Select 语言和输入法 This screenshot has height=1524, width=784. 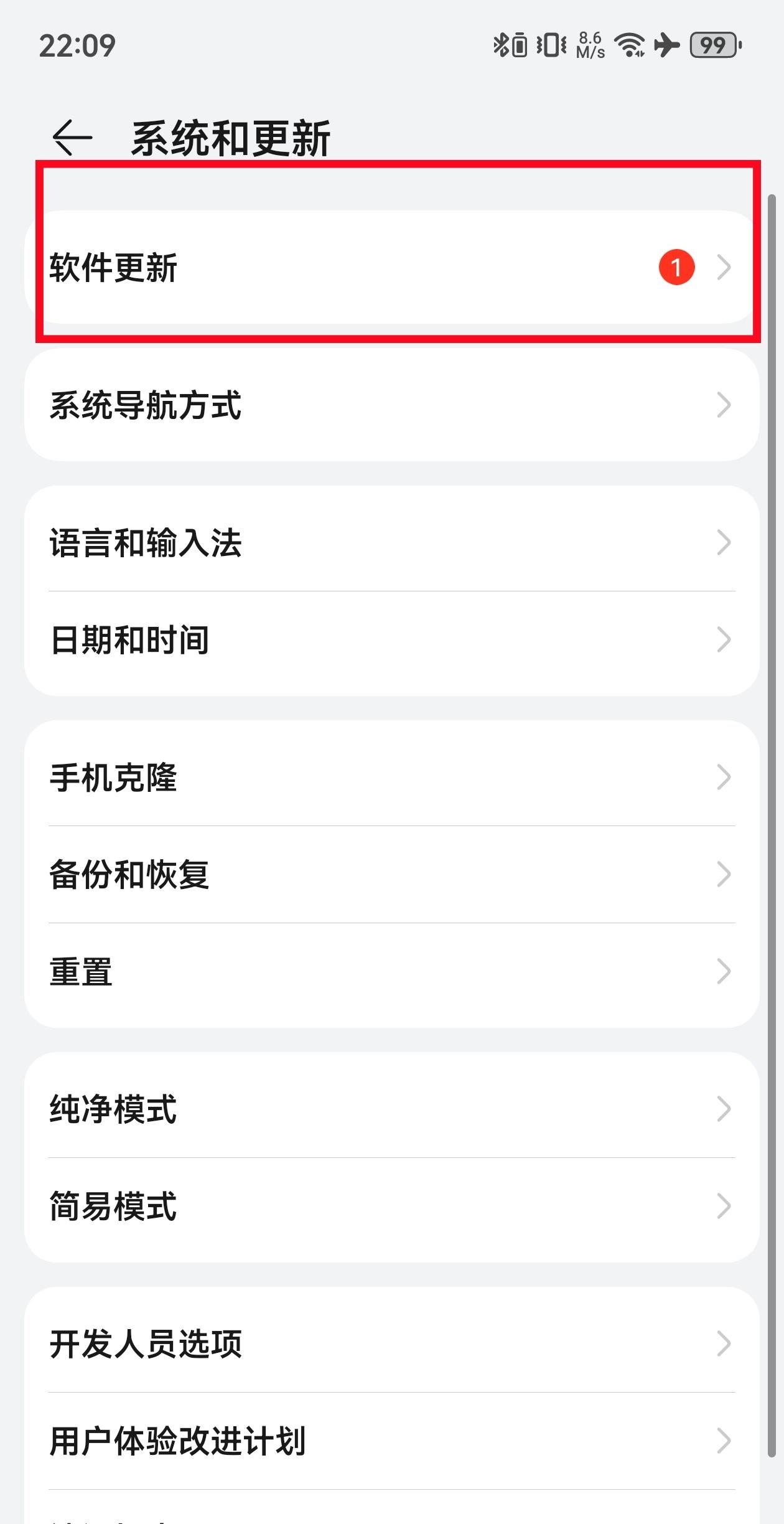click(391, 542)
